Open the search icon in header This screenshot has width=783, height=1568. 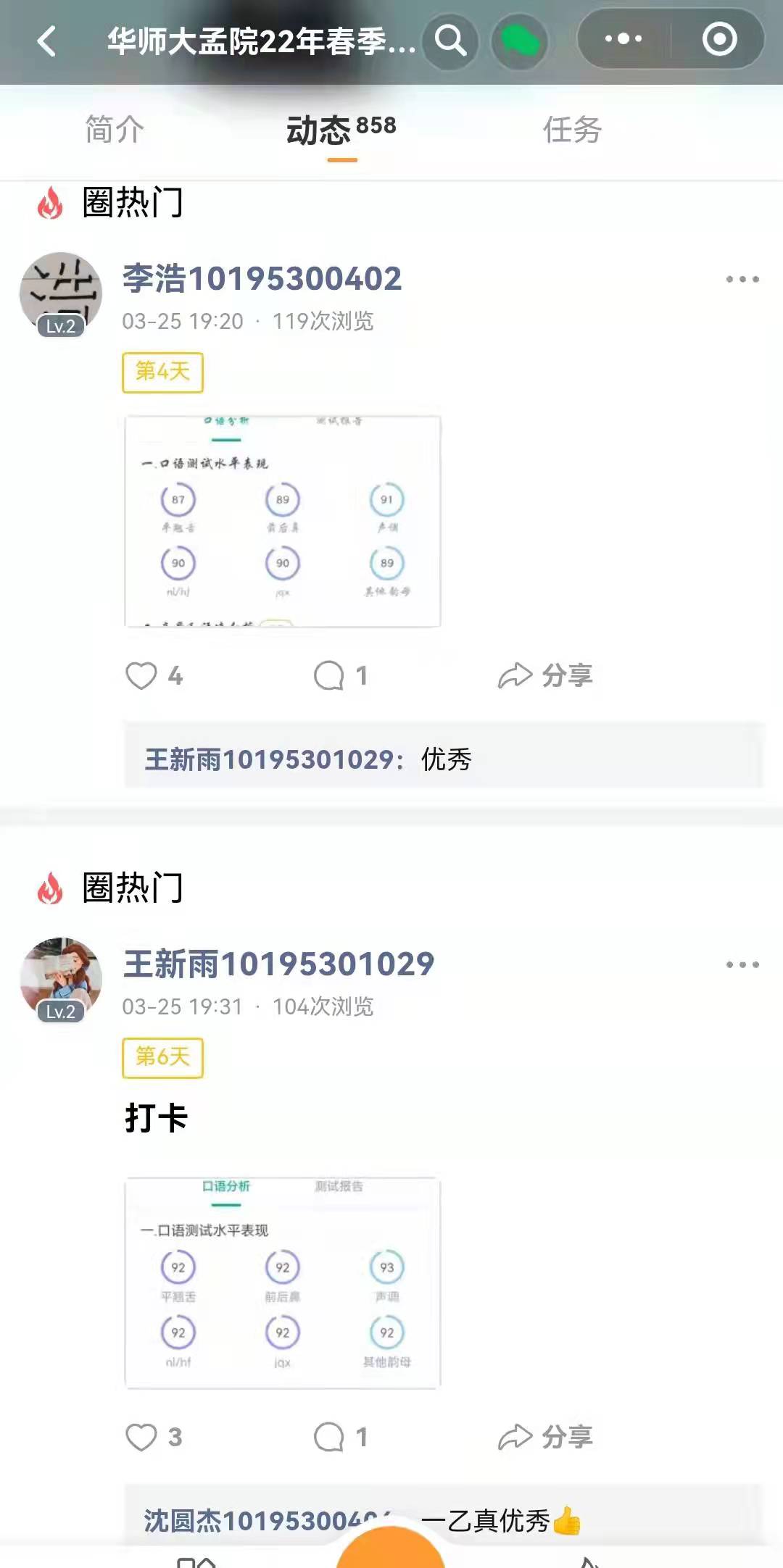(450, 41)
